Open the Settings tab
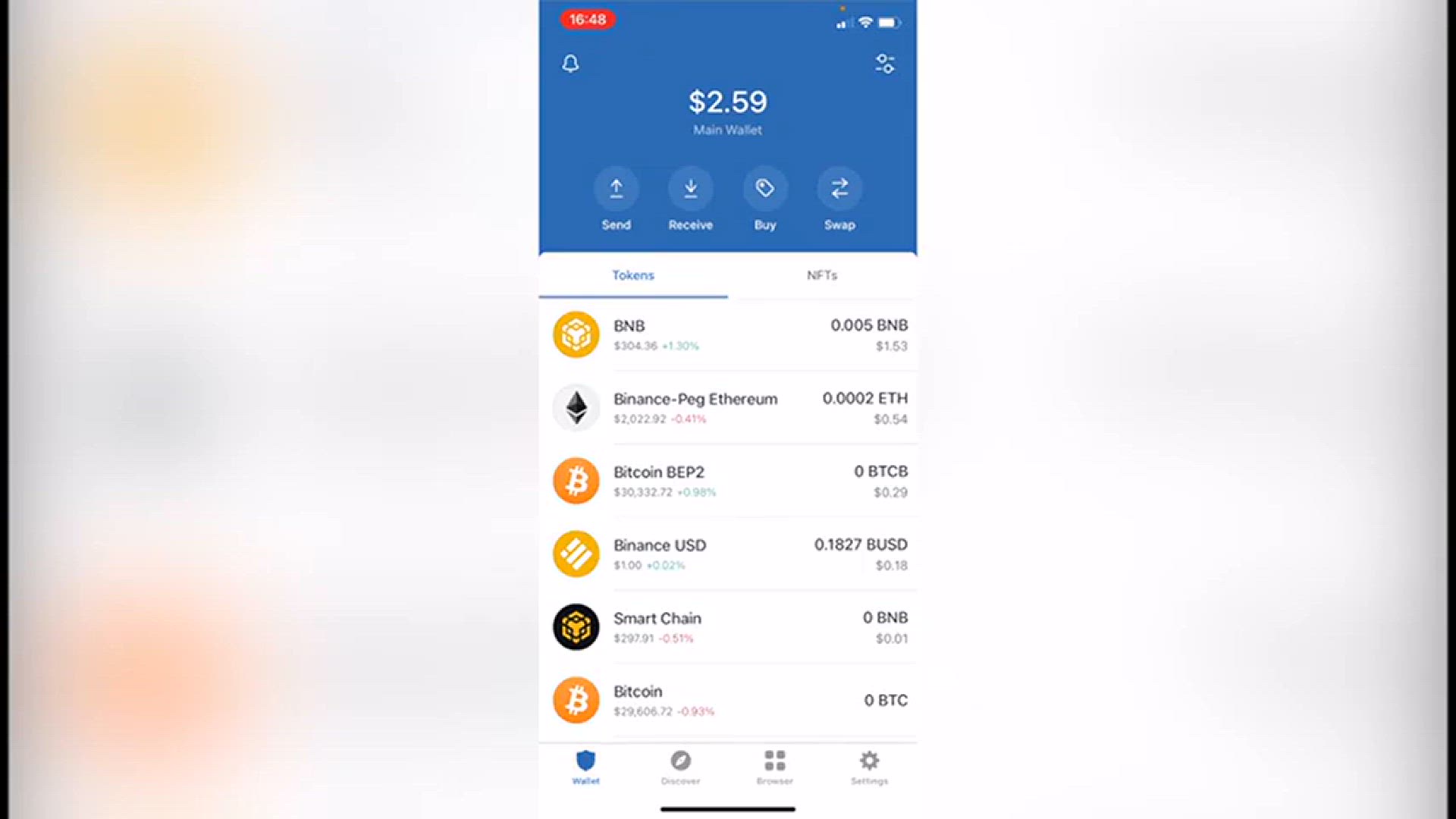The height and width of the screenshot is (819, 1456). (869, 767)
